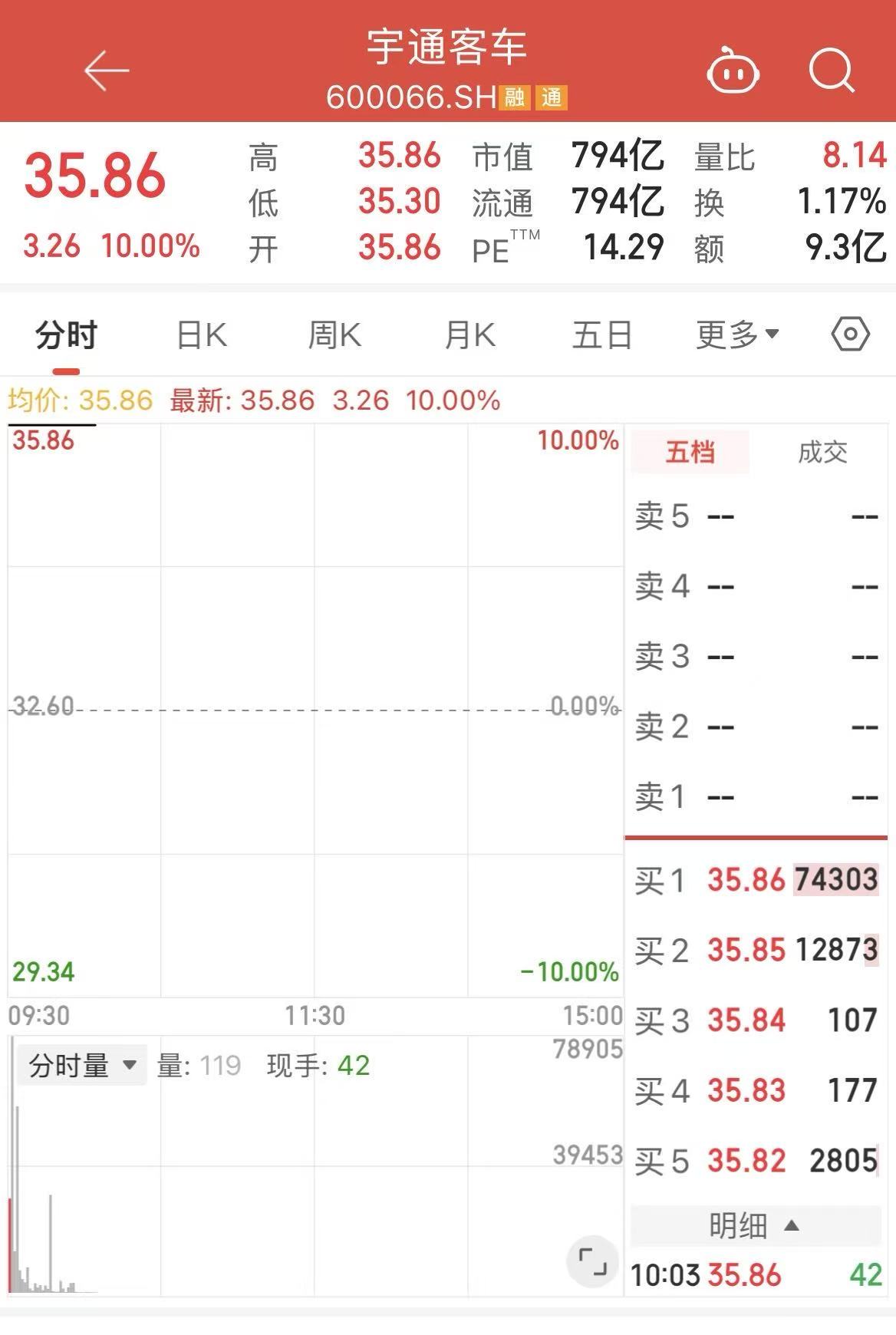Open chart settings hexagon icon
This screenshot has height=1335, width=896.
pyautogui.click(x=850, y=335)
